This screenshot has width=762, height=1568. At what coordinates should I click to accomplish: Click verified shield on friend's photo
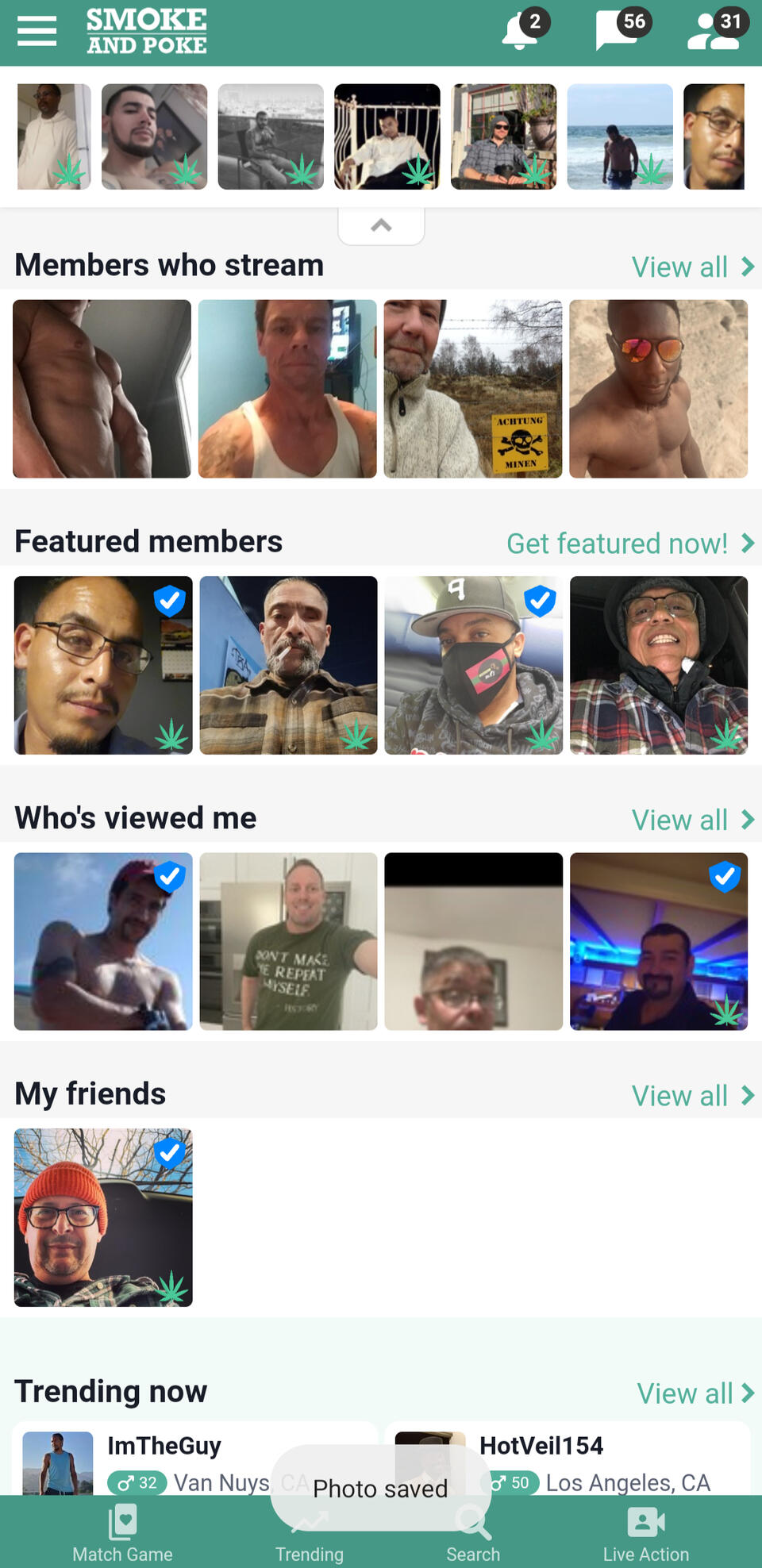[x=169, y=1153]
